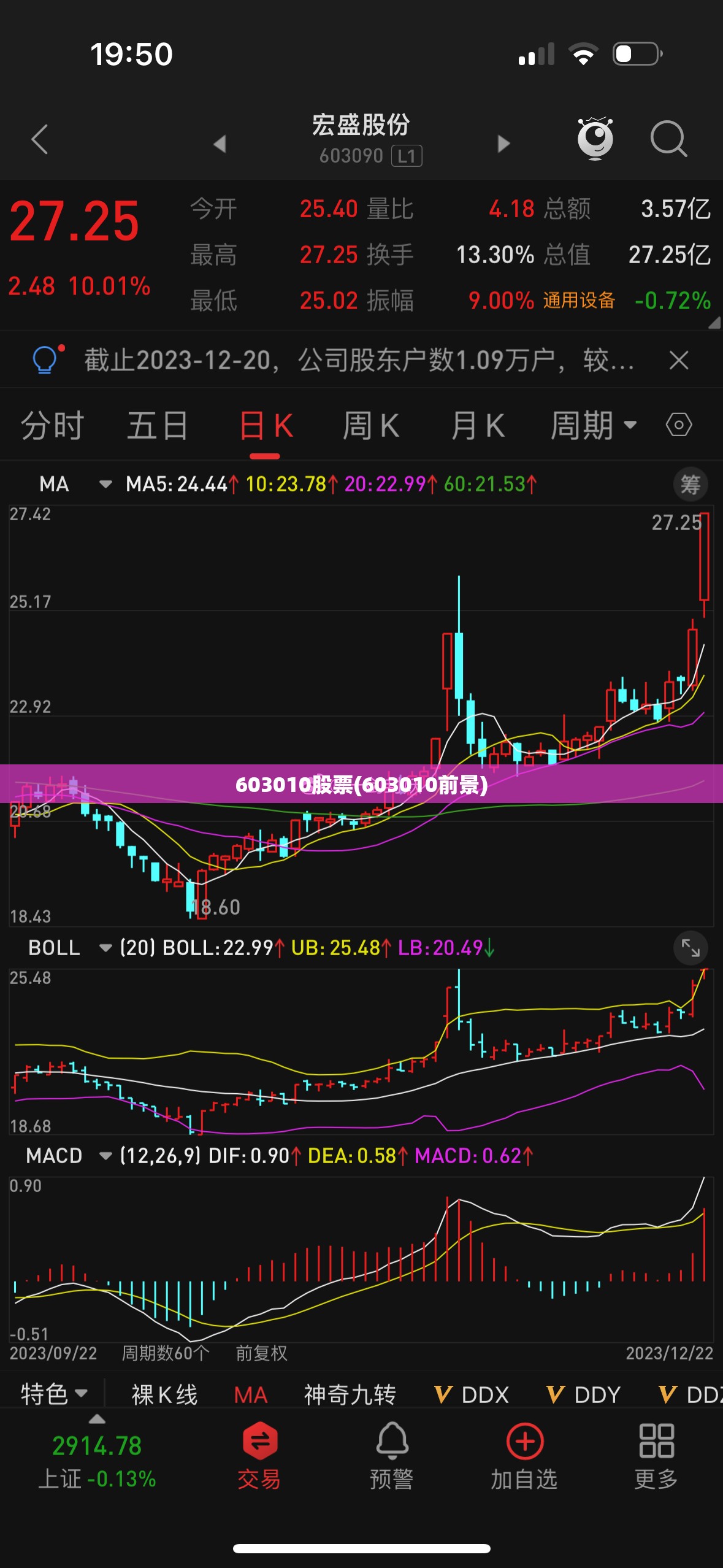Open the owl assistant icon
The height and width of the screenshot is (1568, 723).
coord(595,139)
